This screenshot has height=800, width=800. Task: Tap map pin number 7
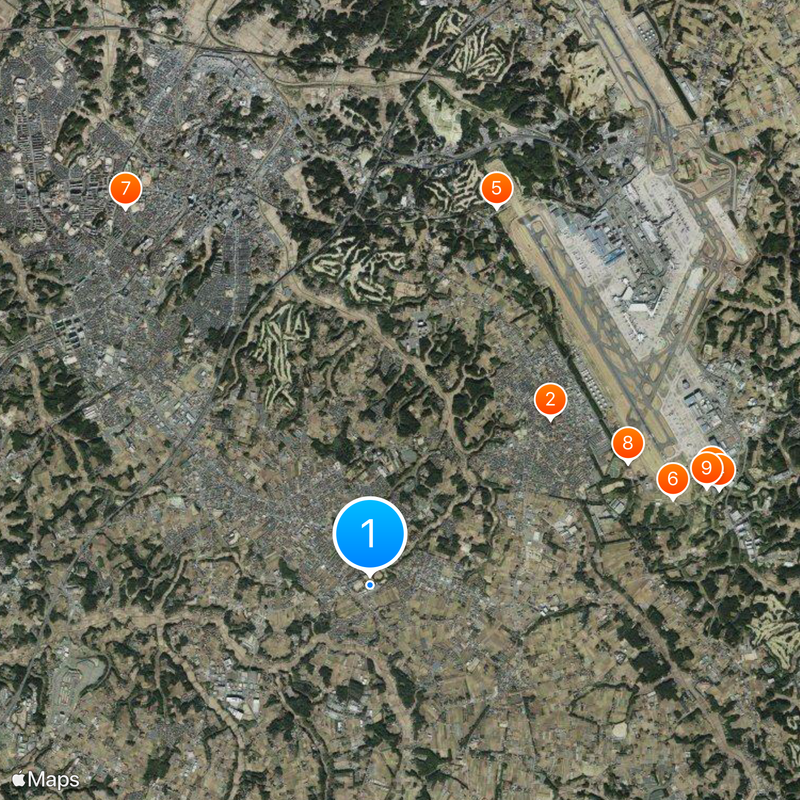tap(125, 188)
